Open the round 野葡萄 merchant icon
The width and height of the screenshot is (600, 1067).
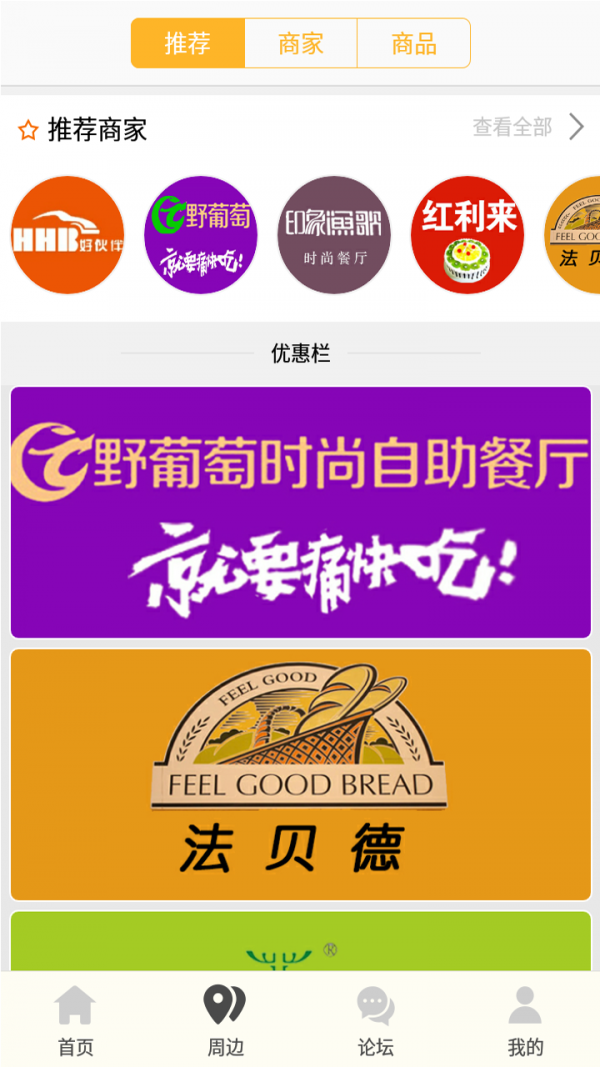[x=200, y=235]
